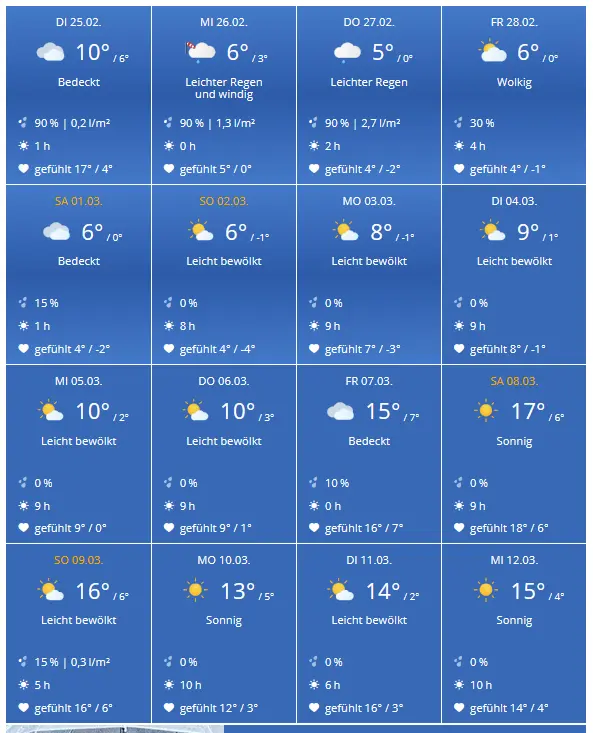
Task: Open the forecast for DI 25.02.
Action: coord(79,95)
